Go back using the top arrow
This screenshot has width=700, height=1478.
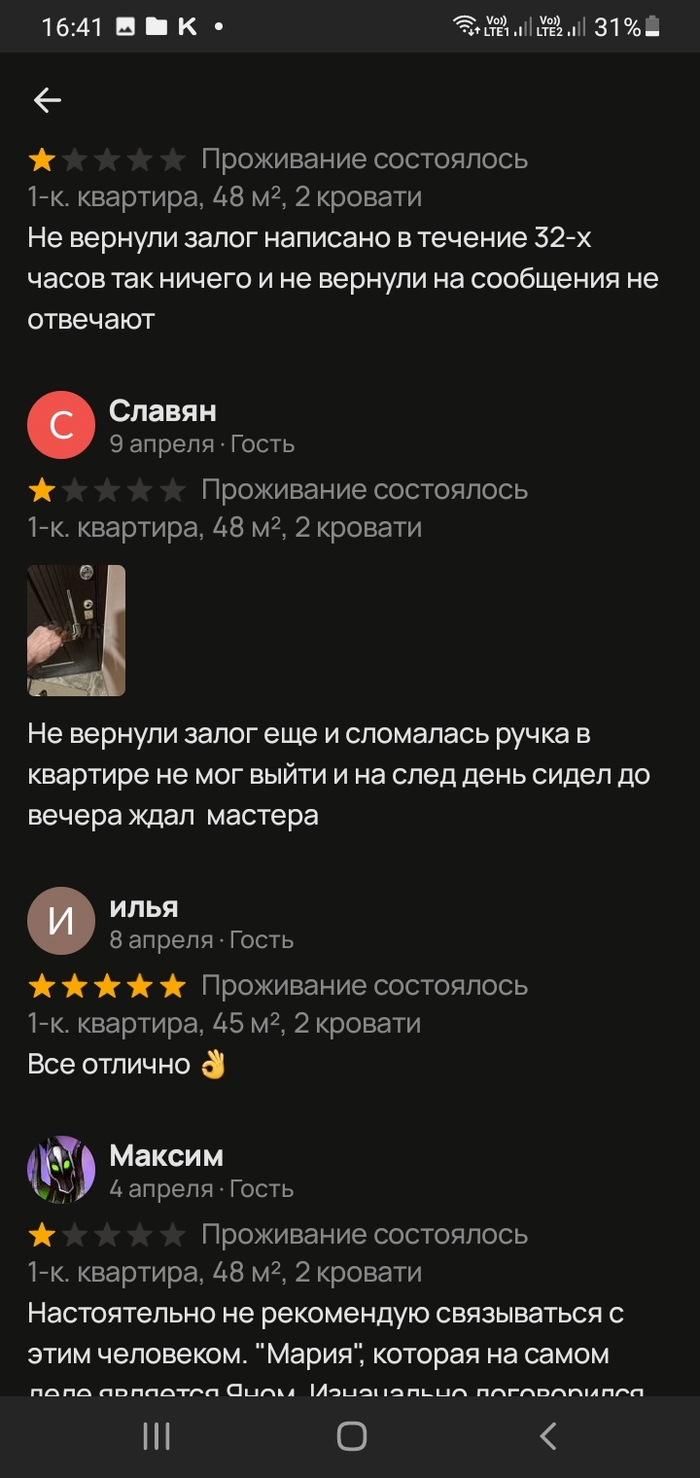(x=47, y=100)
